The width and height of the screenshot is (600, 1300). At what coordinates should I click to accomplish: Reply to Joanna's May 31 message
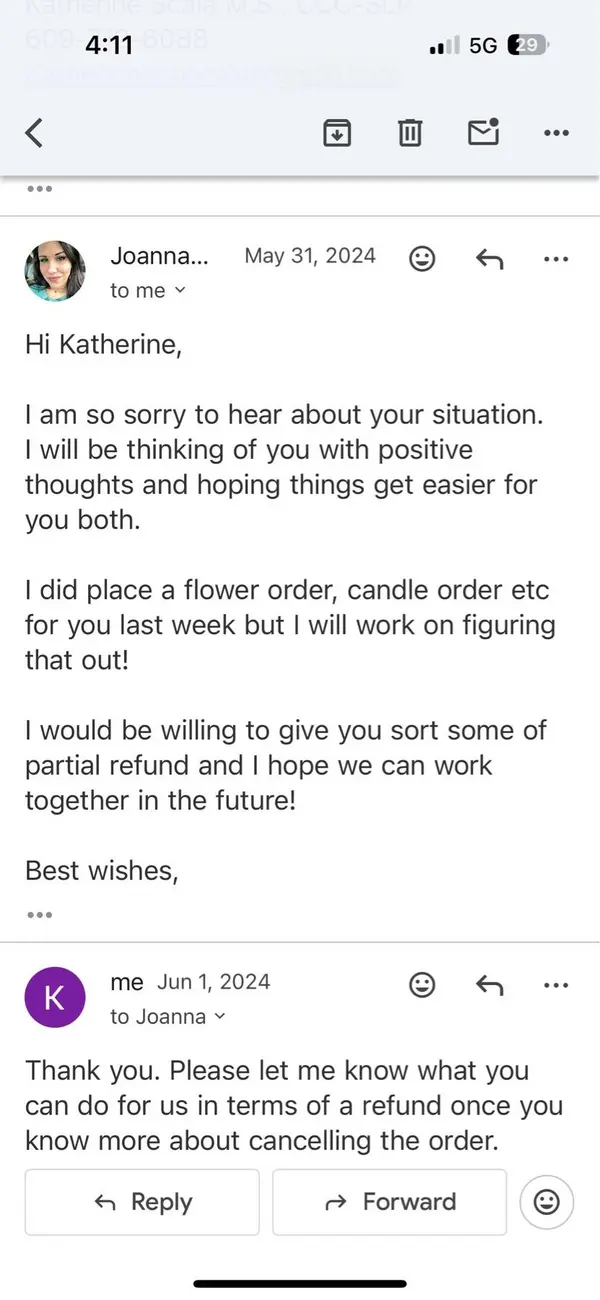(x=489, y=259)
